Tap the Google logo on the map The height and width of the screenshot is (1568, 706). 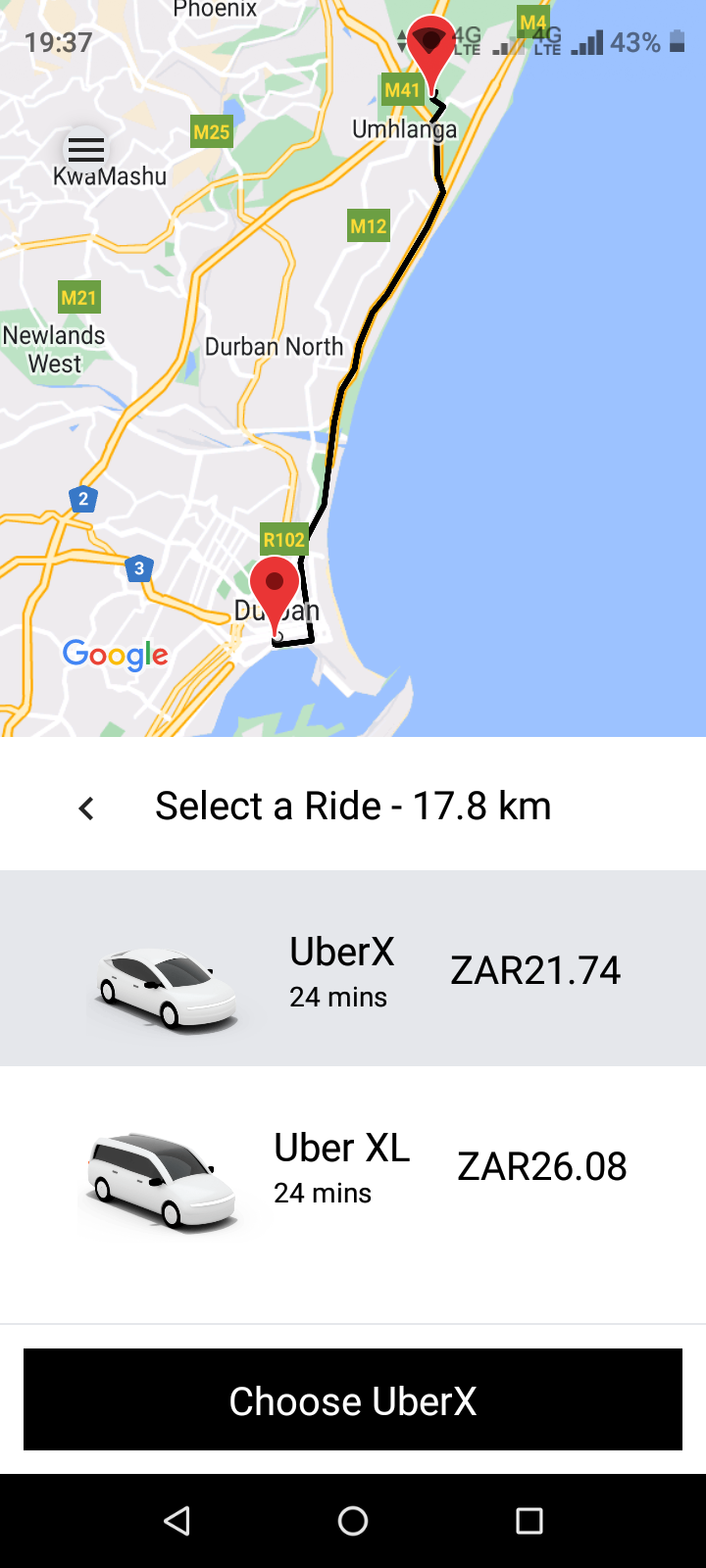114,655
